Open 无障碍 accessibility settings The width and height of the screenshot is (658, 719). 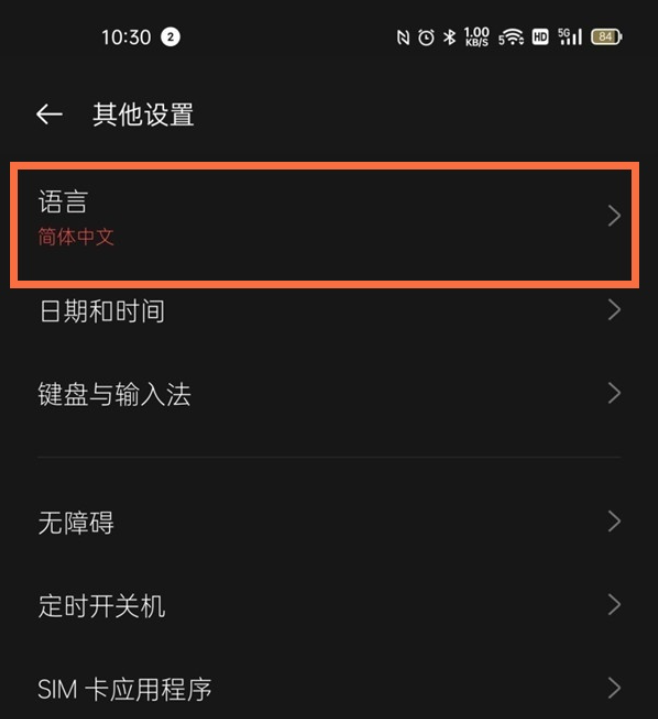click(x=322, y=522)
